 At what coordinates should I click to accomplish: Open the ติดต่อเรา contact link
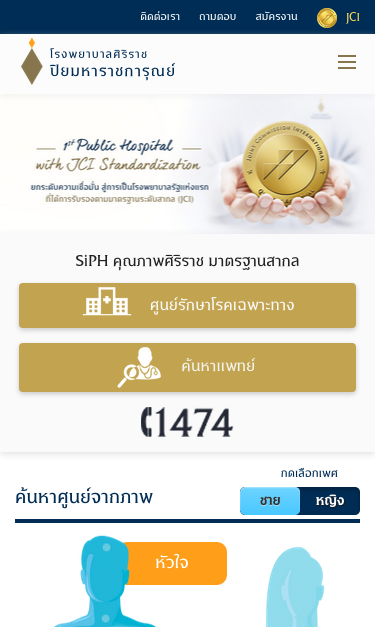160,17
